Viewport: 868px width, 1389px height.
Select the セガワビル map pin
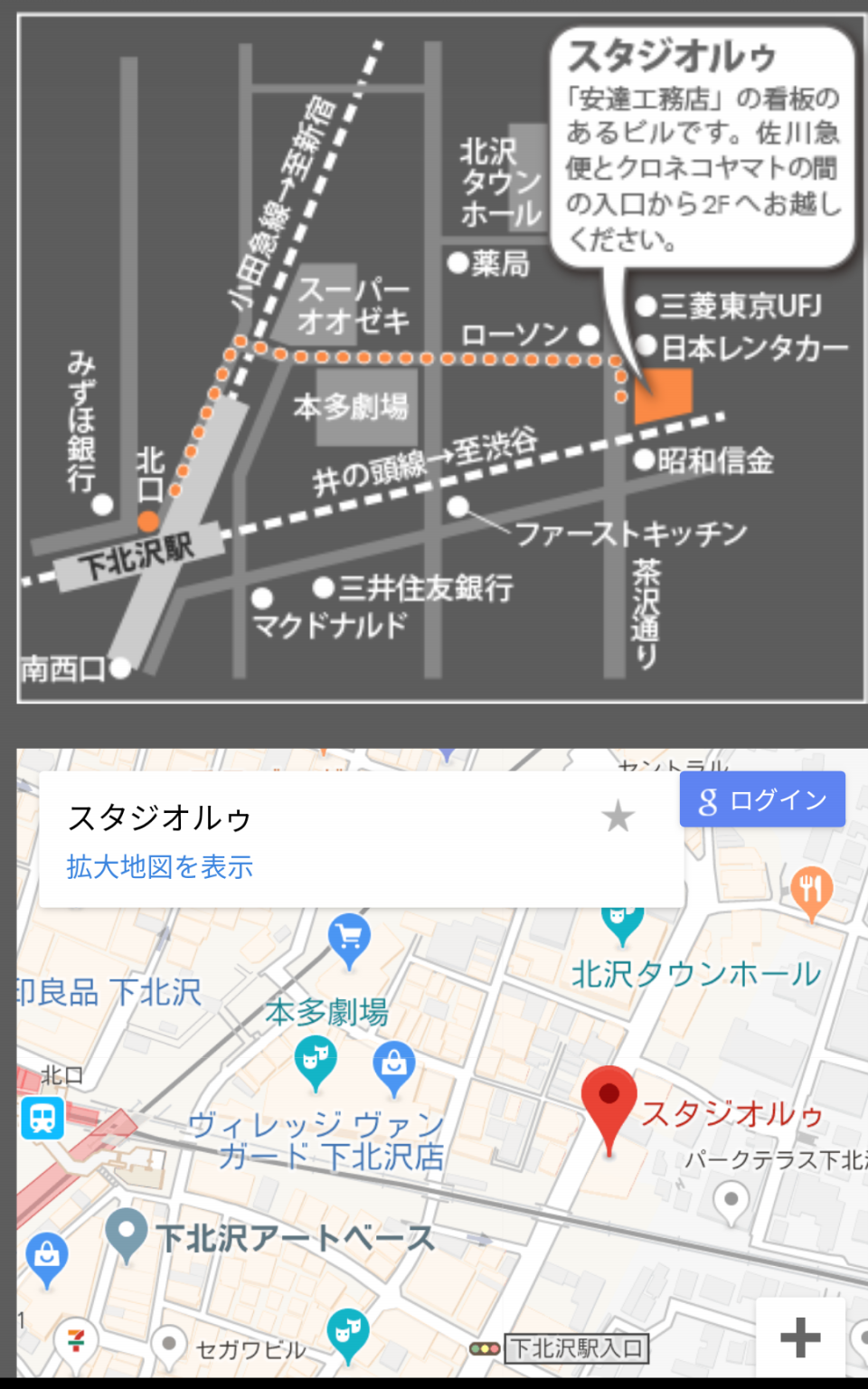click(x=168, y=1346)
